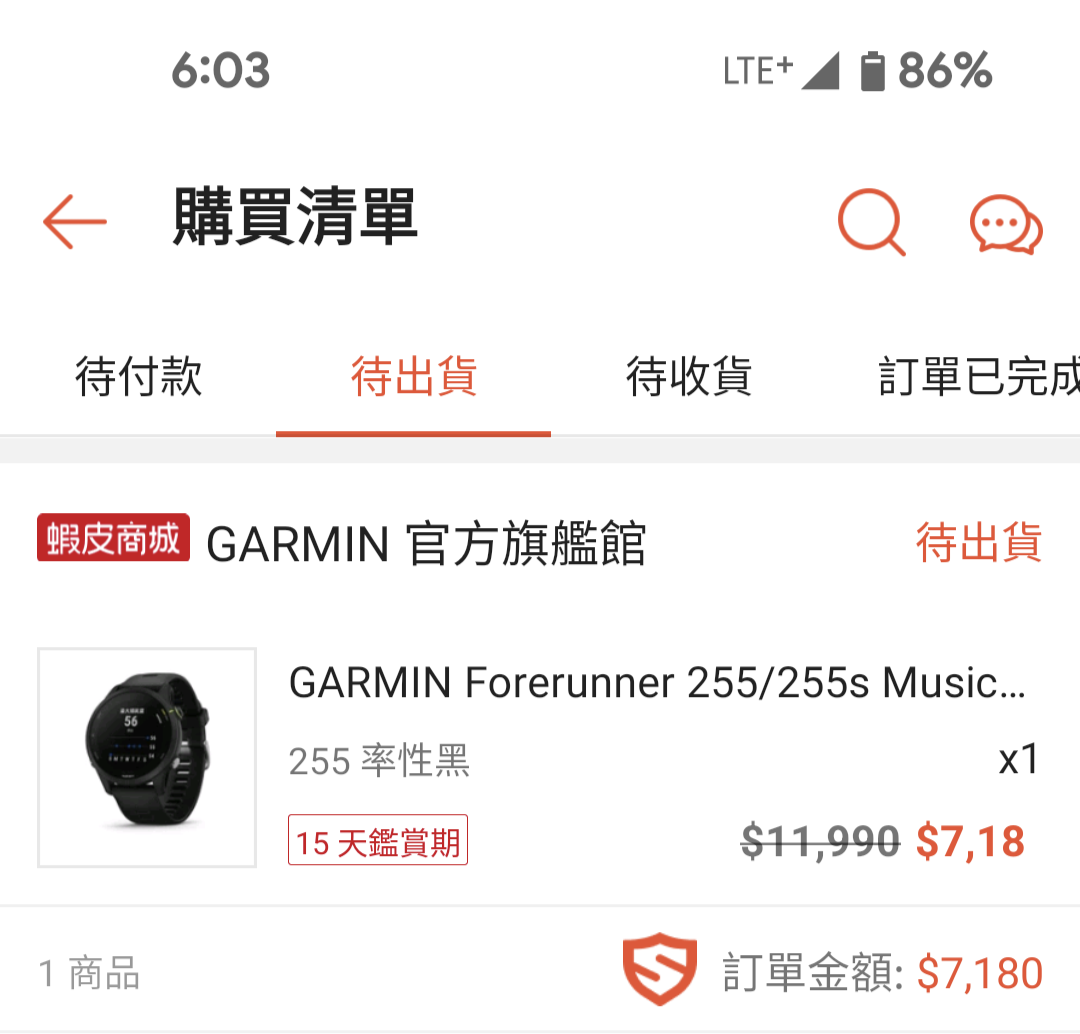Viewport: 1080px width, 1034px height.
Task: Switch to the 待收貨 tab
Action: [688, 378]
